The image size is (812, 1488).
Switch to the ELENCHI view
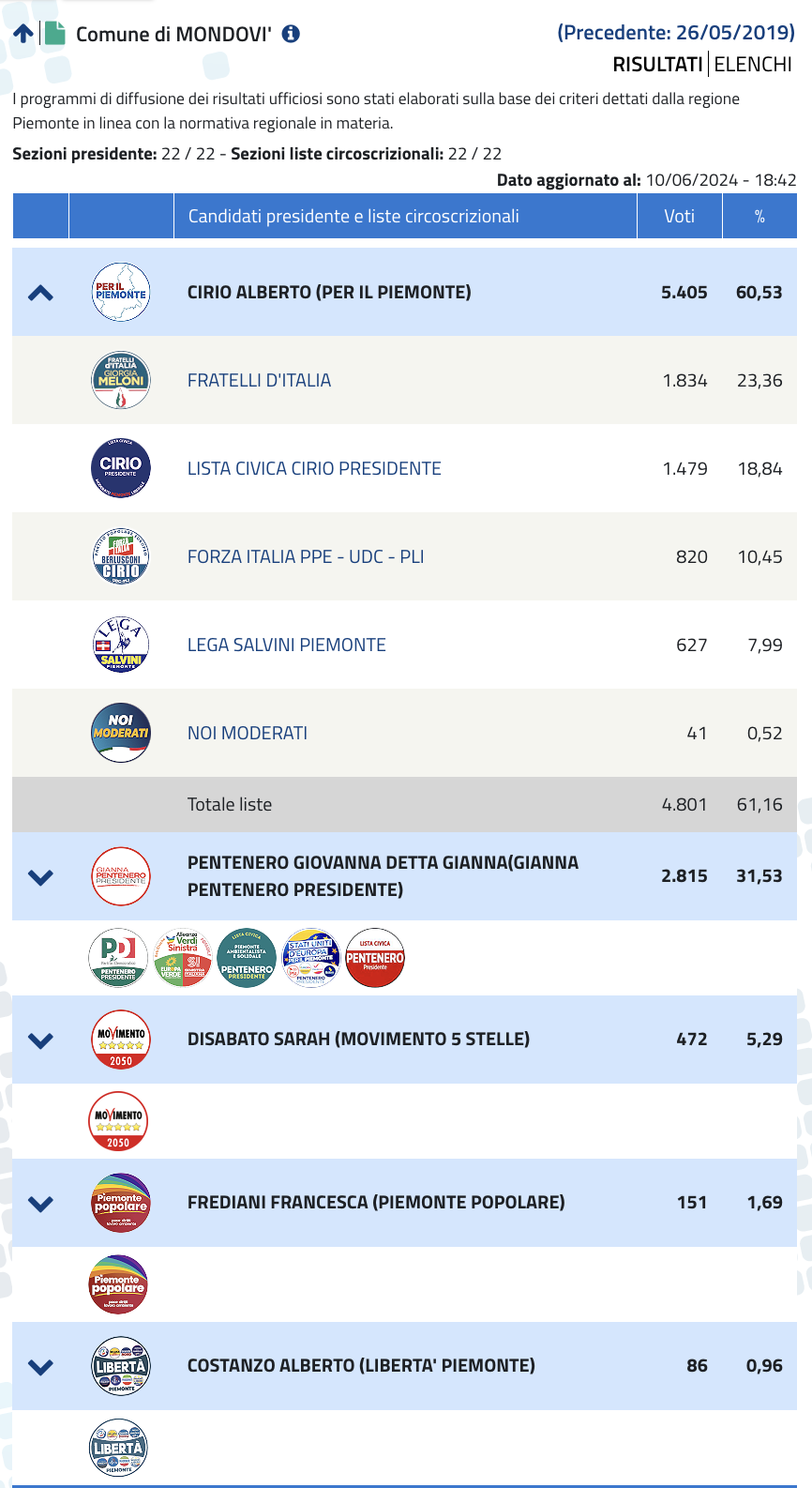753,65
